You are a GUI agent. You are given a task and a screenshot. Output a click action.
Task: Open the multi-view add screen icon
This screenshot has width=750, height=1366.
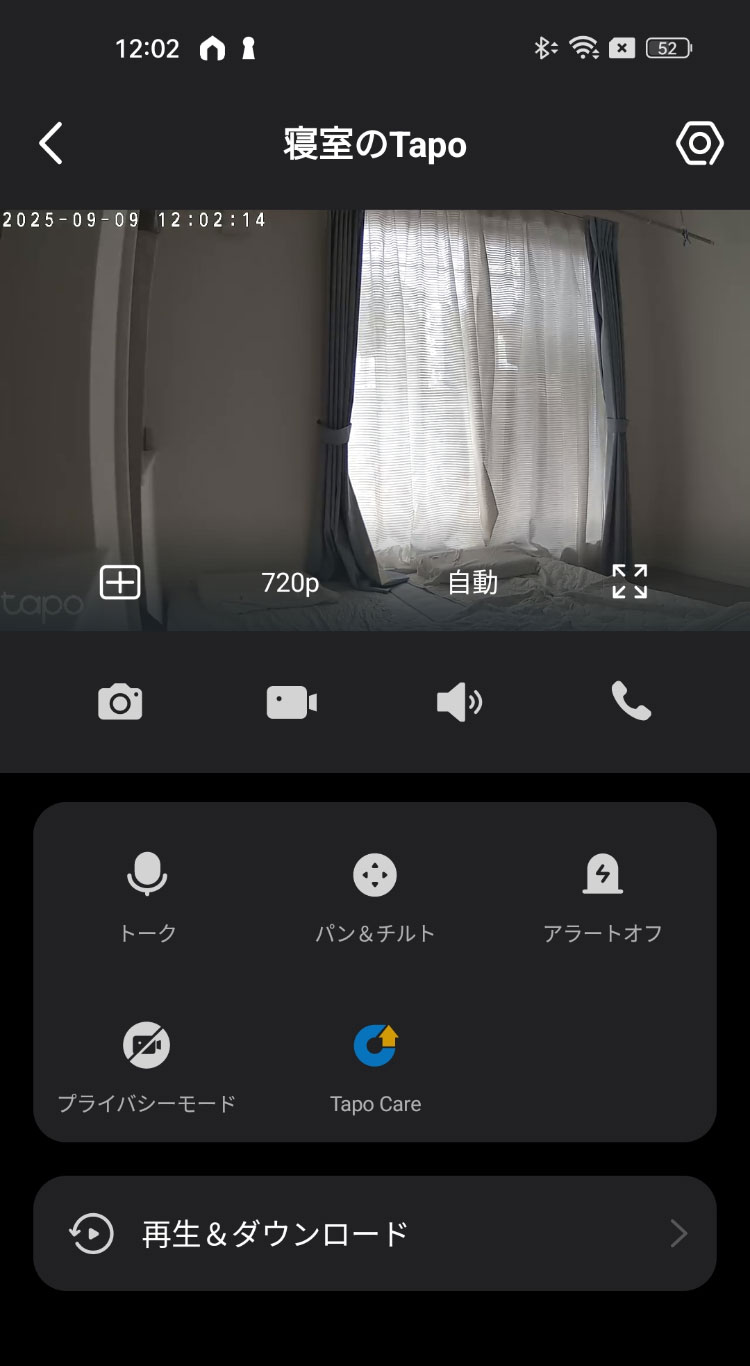point(120,582)
